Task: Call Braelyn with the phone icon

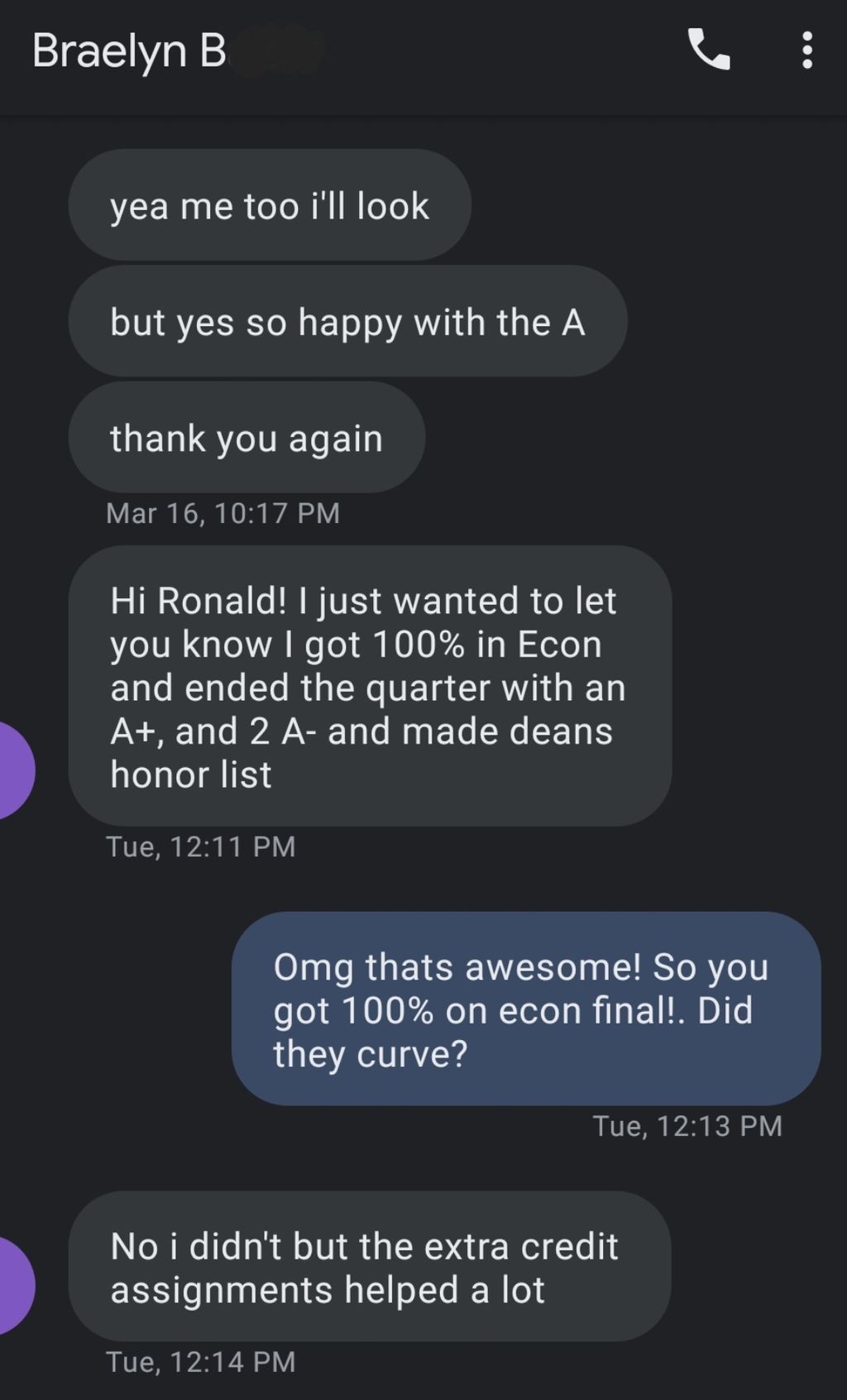Action: pyautogui.click(x=709, y=50)
